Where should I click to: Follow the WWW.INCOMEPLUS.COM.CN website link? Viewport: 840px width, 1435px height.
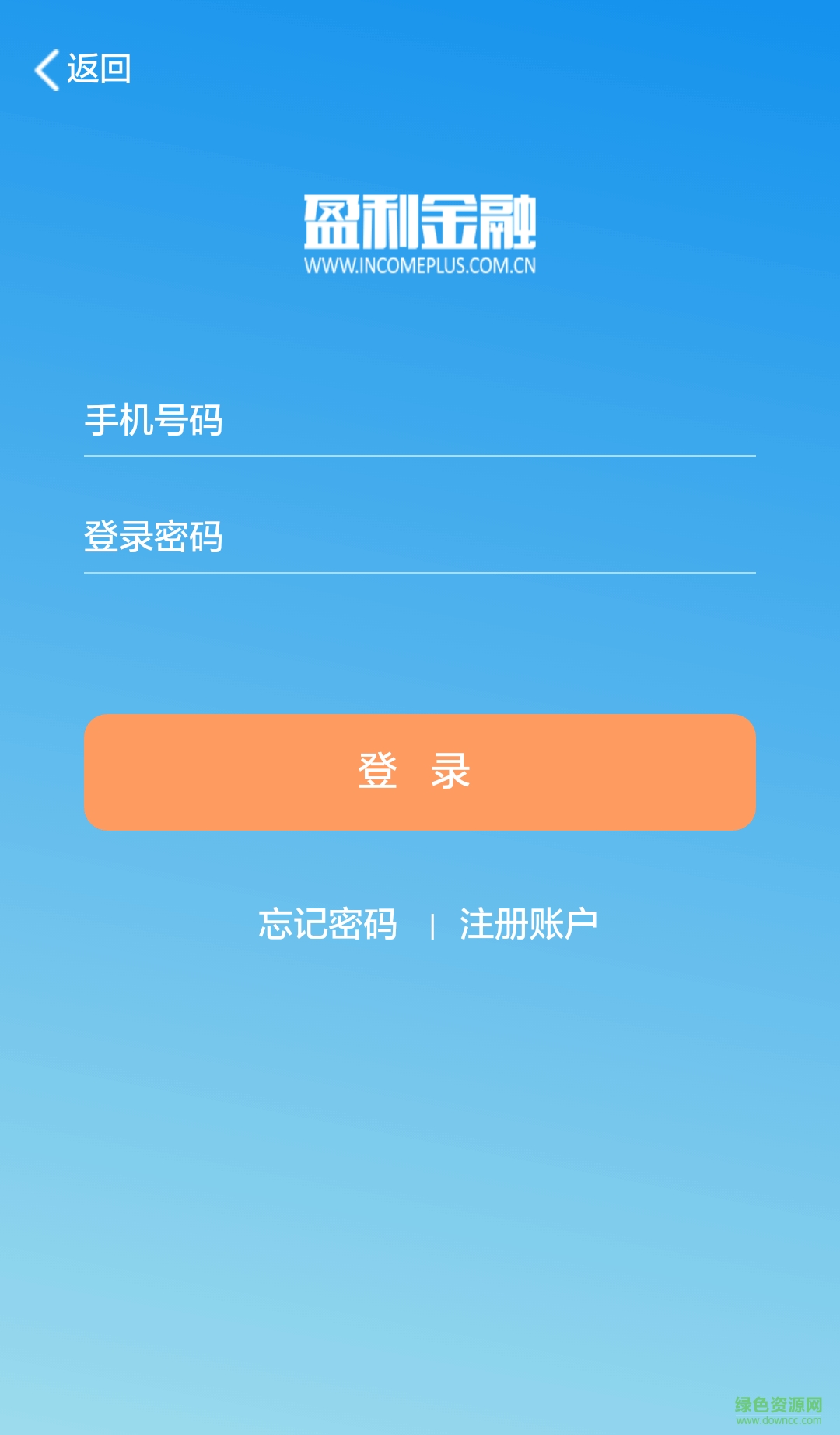[420, 264]
